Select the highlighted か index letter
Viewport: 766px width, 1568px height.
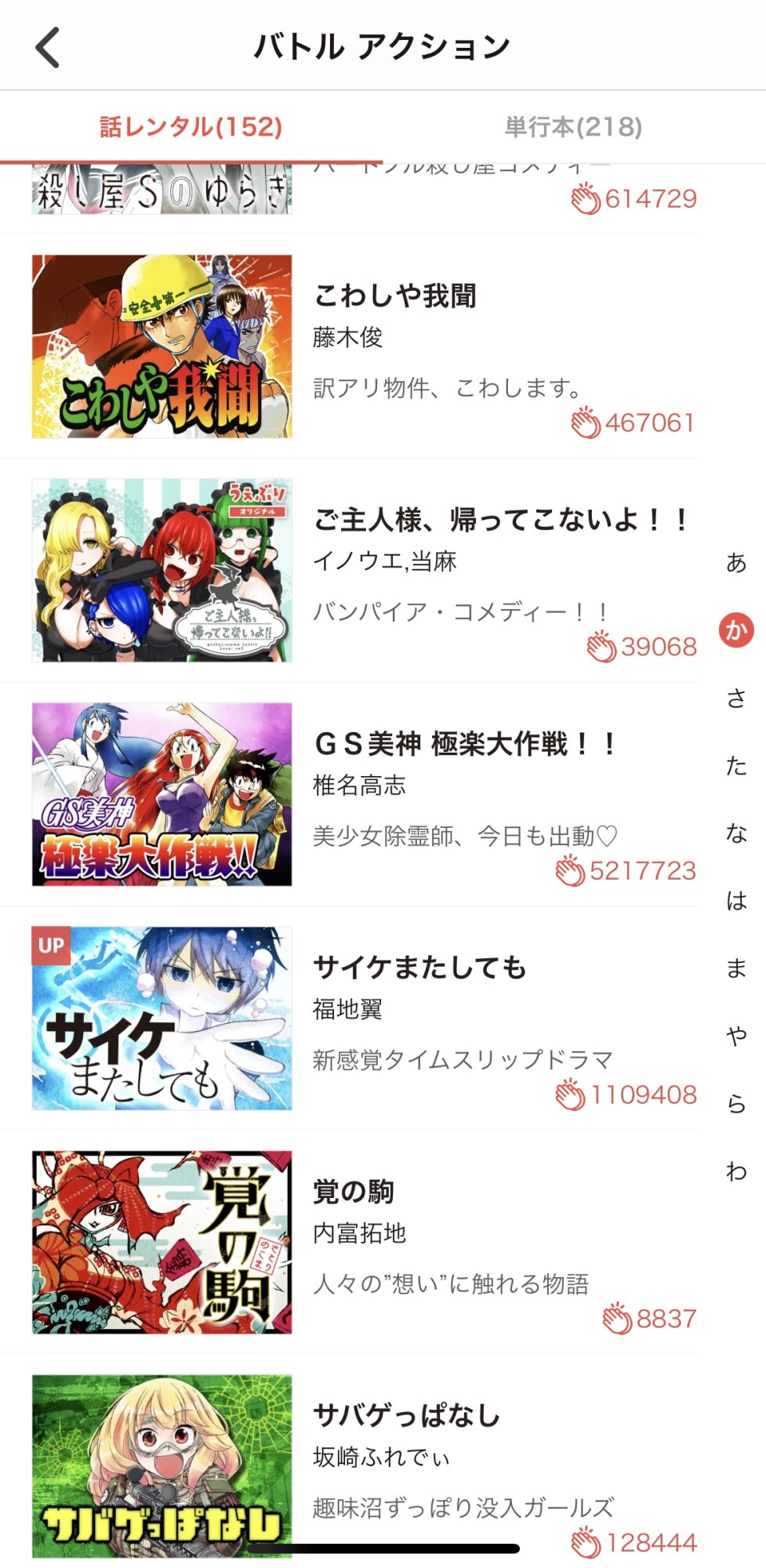click(x=736, y=630)
